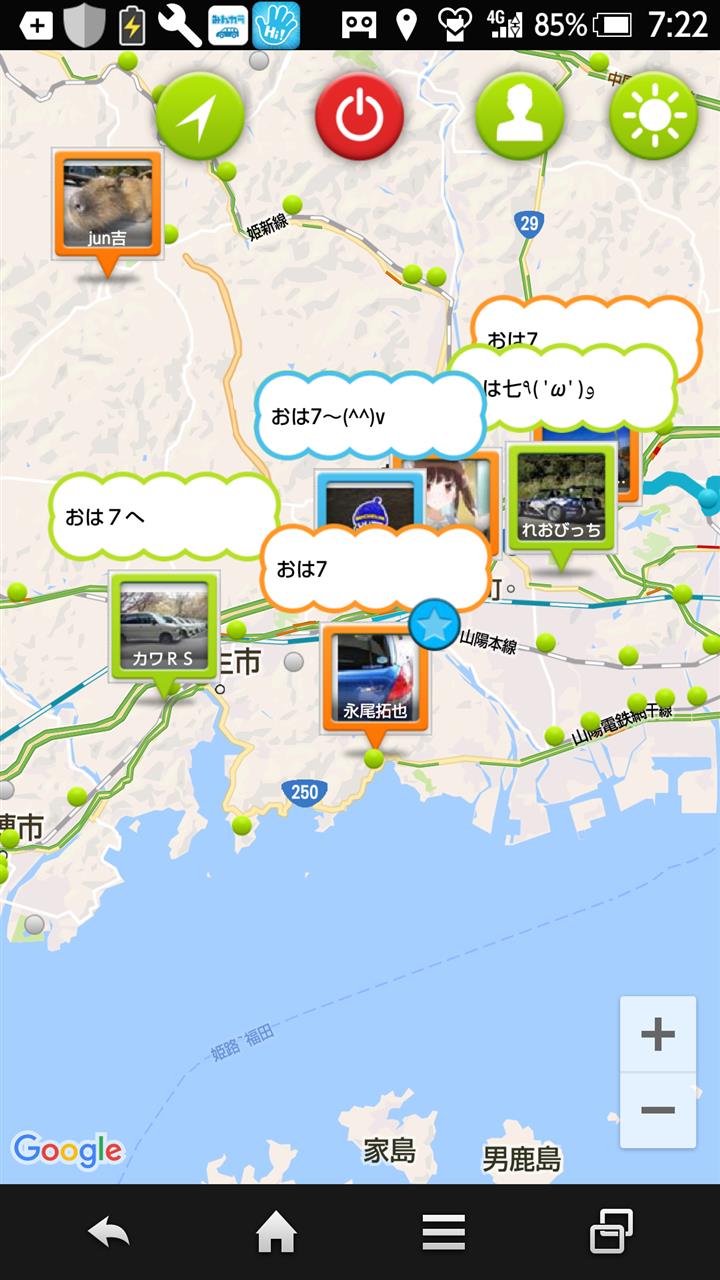Tap the red power button
720x1280 pixels.
[x=359, y=117]
